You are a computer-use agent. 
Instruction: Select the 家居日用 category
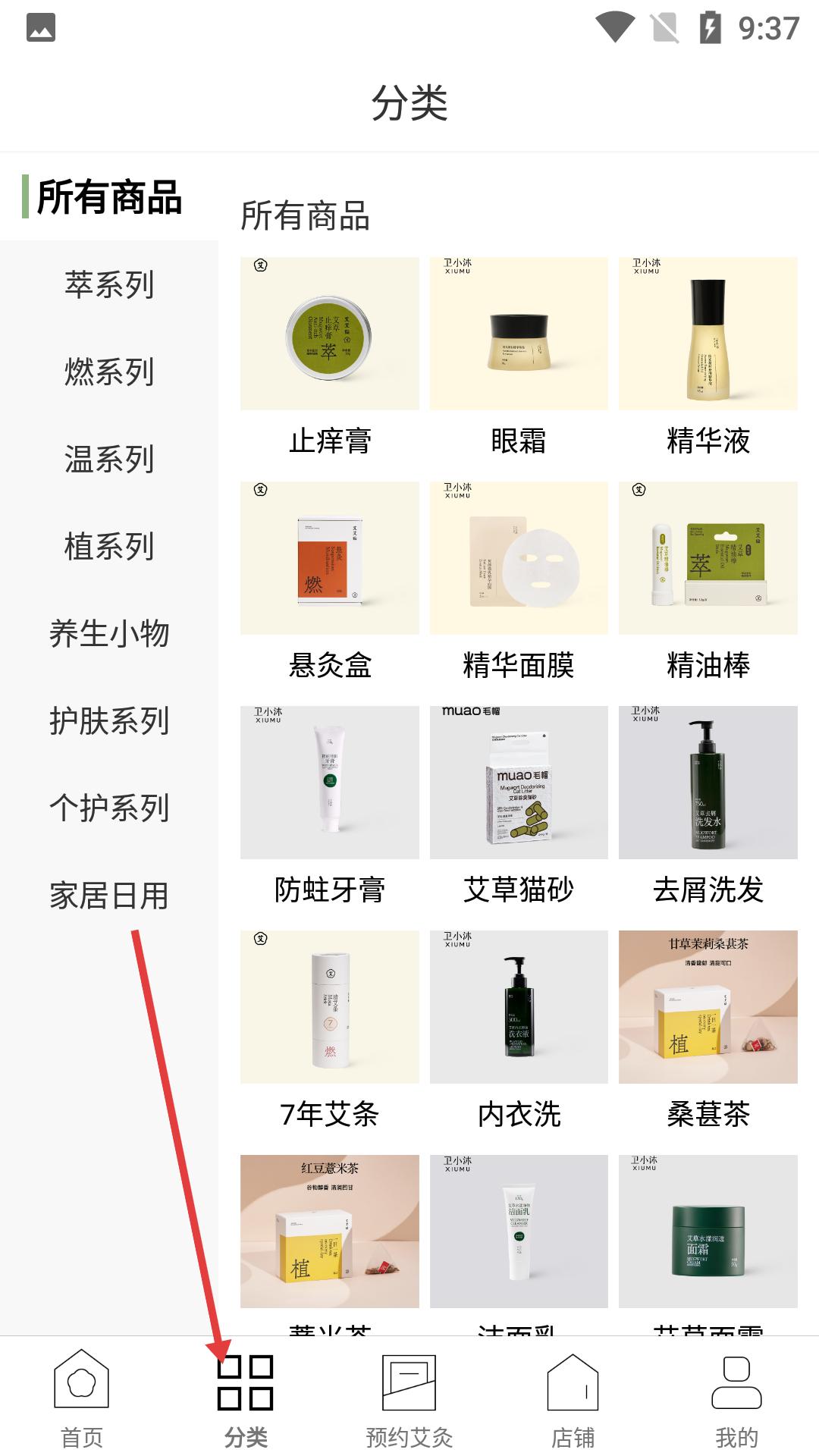(109, 896)
